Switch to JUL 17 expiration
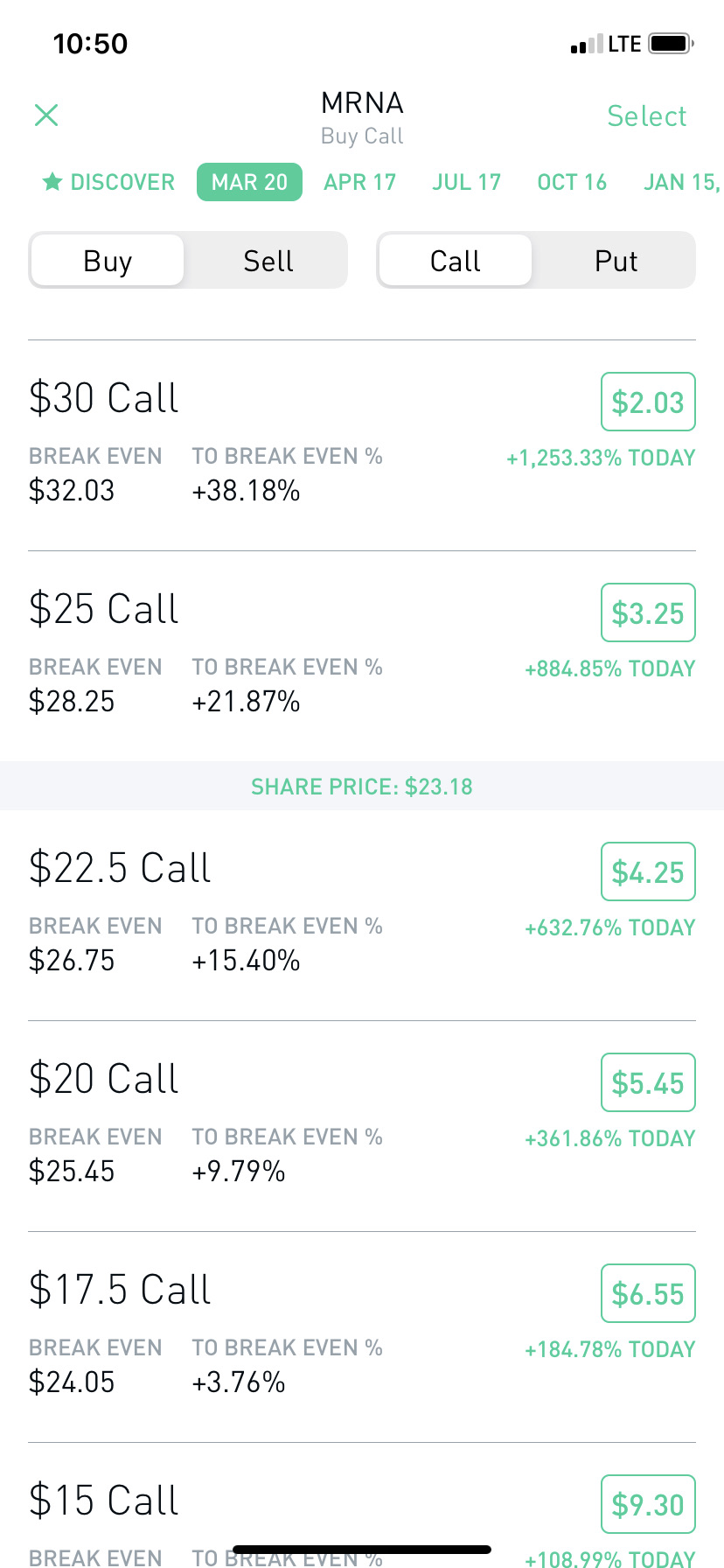The image size is (724, 1568). click(x=466, y=182)
